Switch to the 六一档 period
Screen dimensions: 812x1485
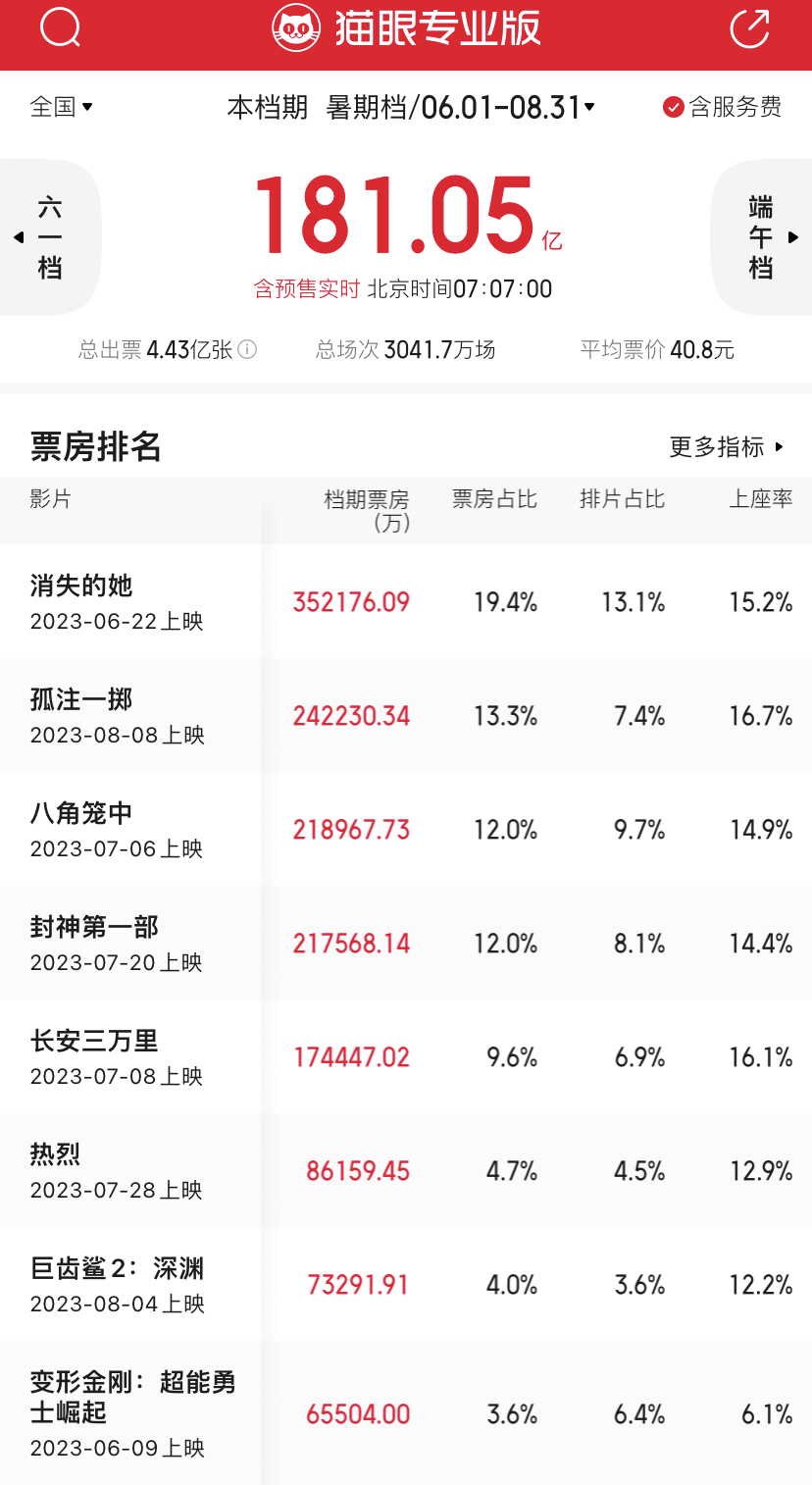[47, 237]
